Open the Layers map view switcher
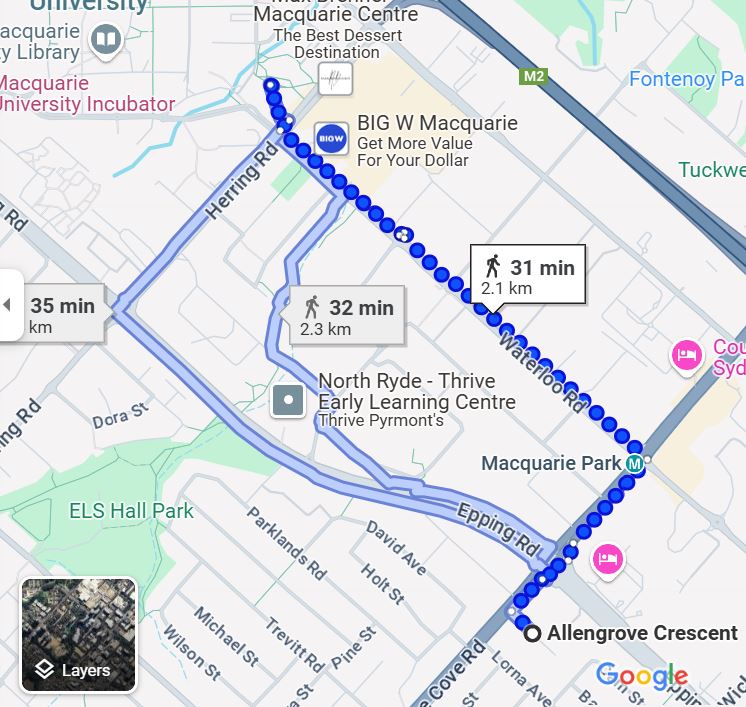Viewport: 746px width, 707px height. pyautogui.click(x=78, y=635)
